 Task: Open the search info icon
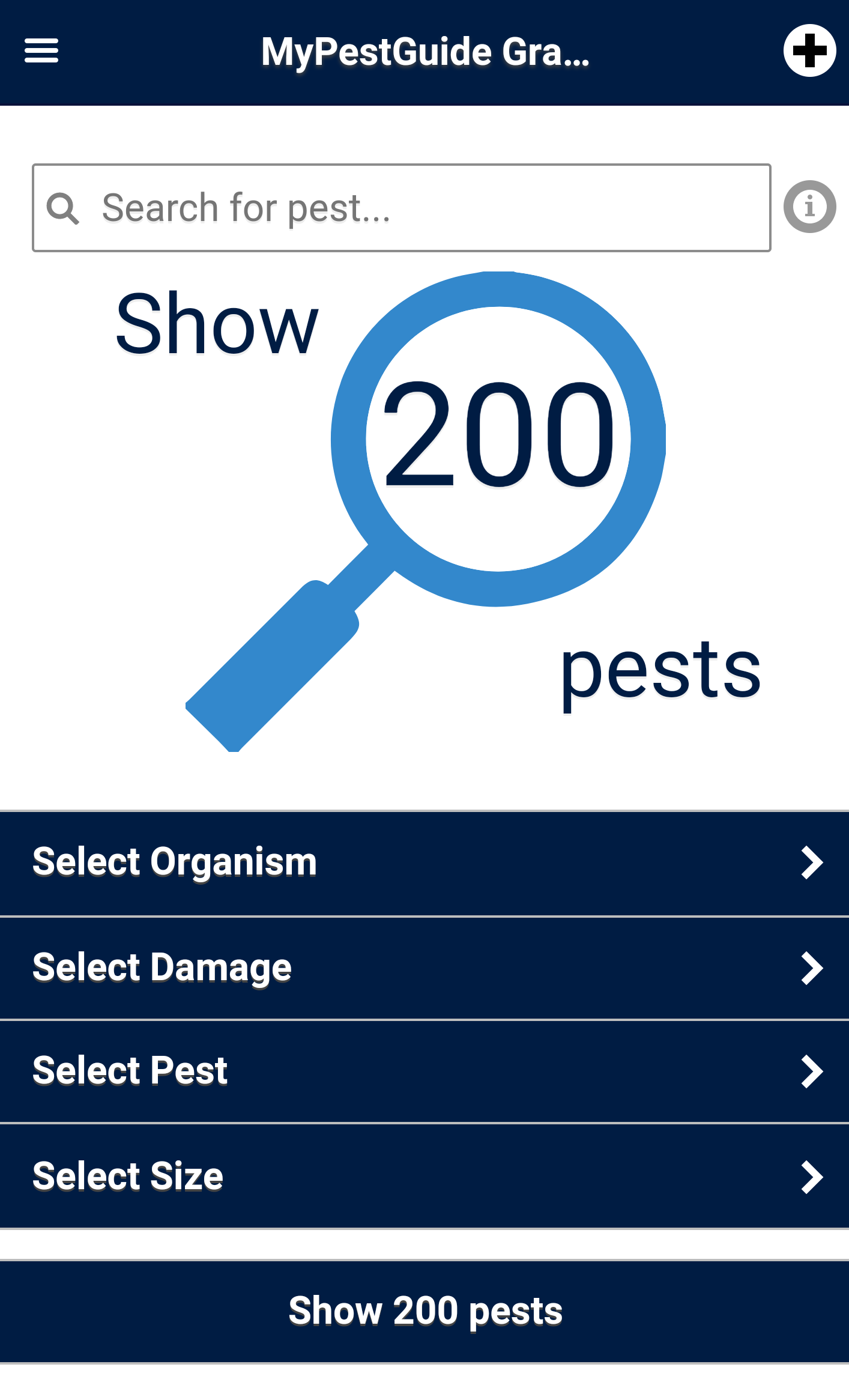point(809,207)
